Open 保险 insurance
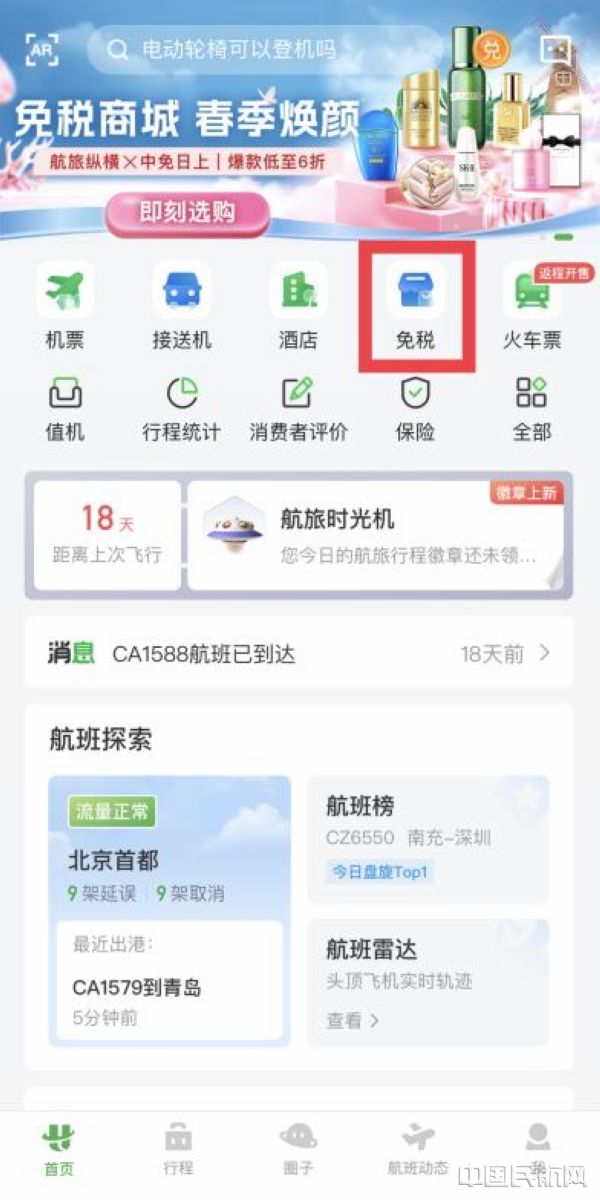600x1200 pixels. [415, 408]
